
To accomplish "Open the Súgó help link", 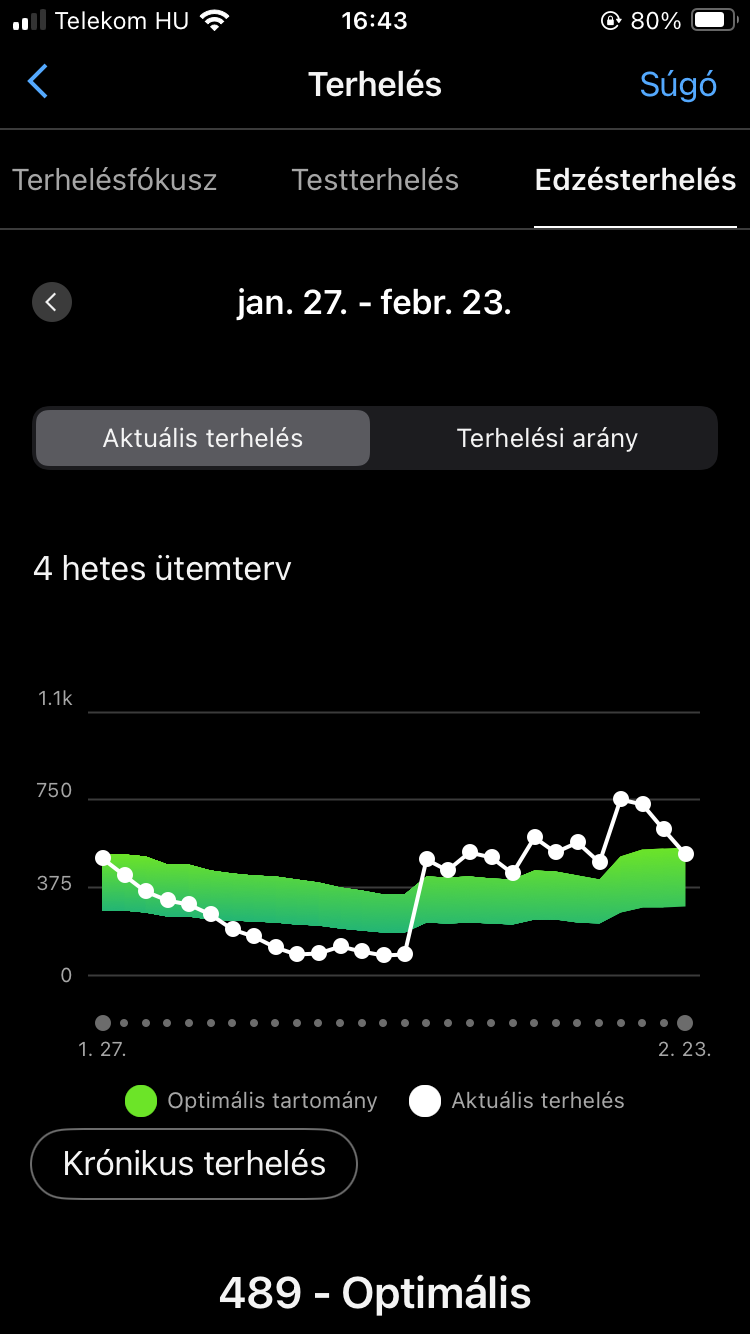I will click(678, 84).
